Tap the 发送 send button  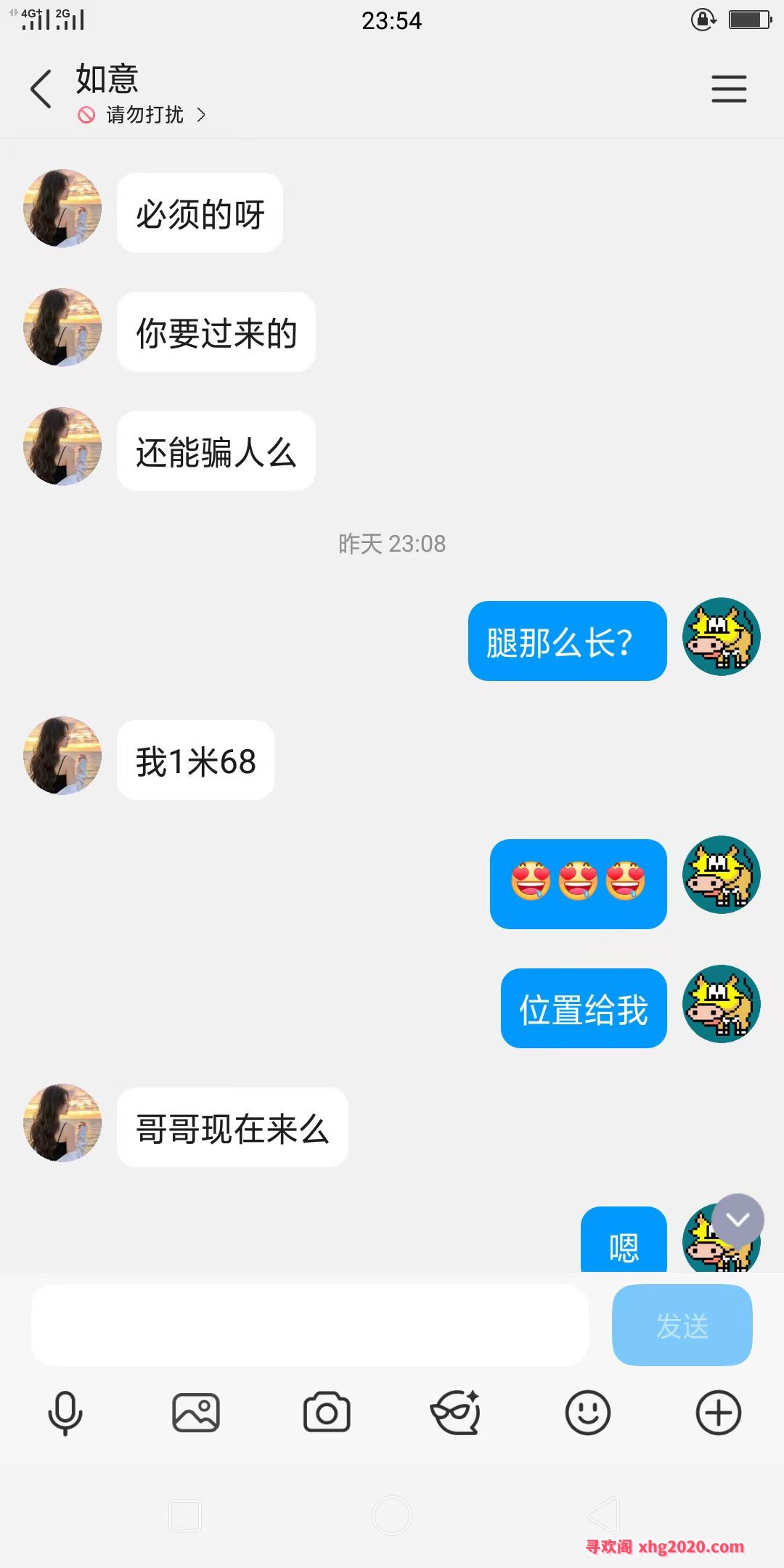click(682, 1325)
